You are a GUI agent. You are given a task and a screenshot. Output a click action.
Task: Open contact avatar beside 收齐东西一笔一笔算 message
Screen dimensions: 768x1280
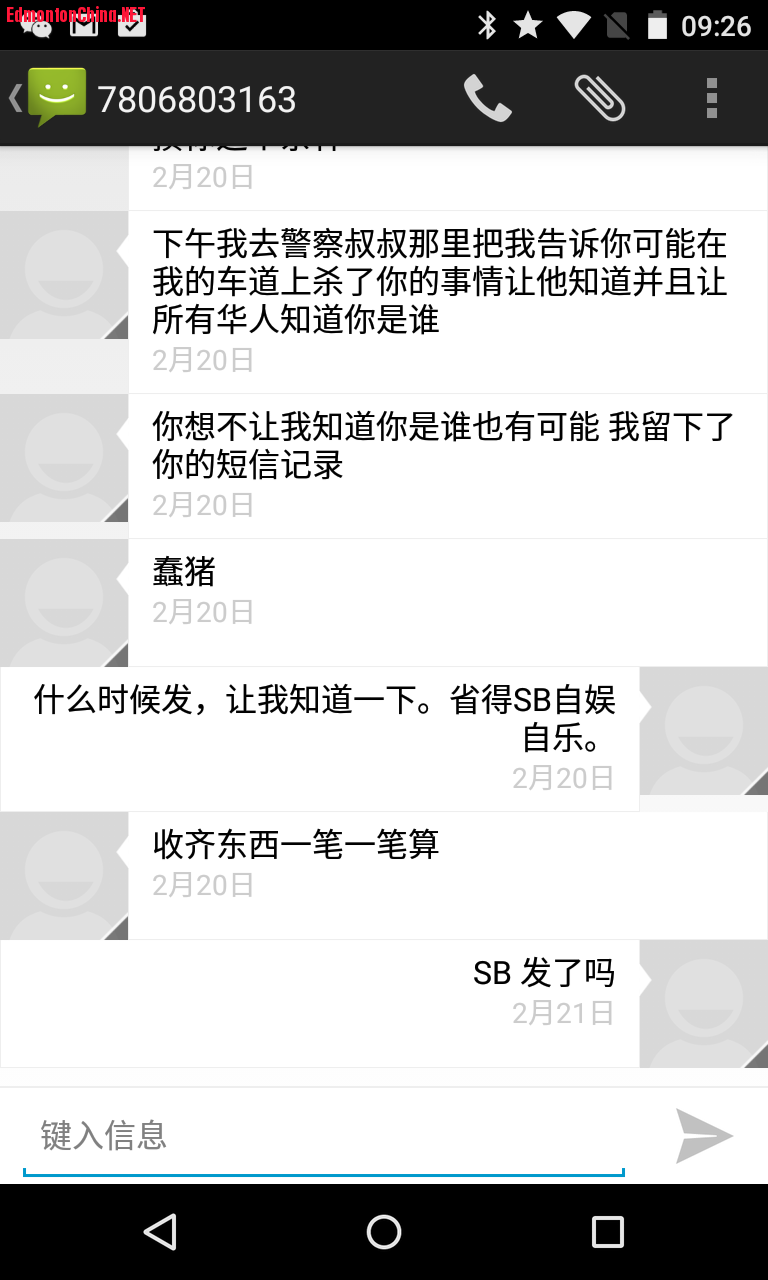(x=64, y=875)
